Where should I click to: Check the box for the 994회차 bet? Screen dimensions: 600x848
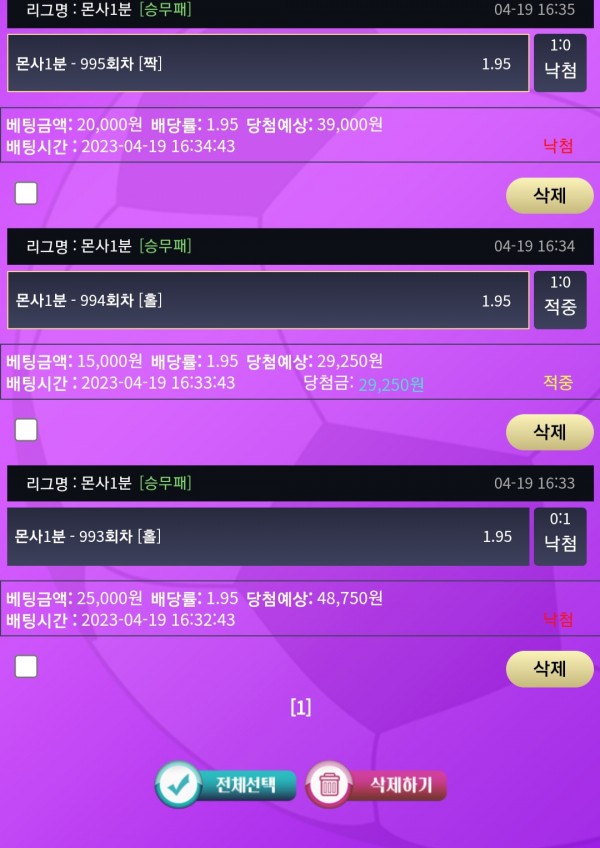point(26,430)
